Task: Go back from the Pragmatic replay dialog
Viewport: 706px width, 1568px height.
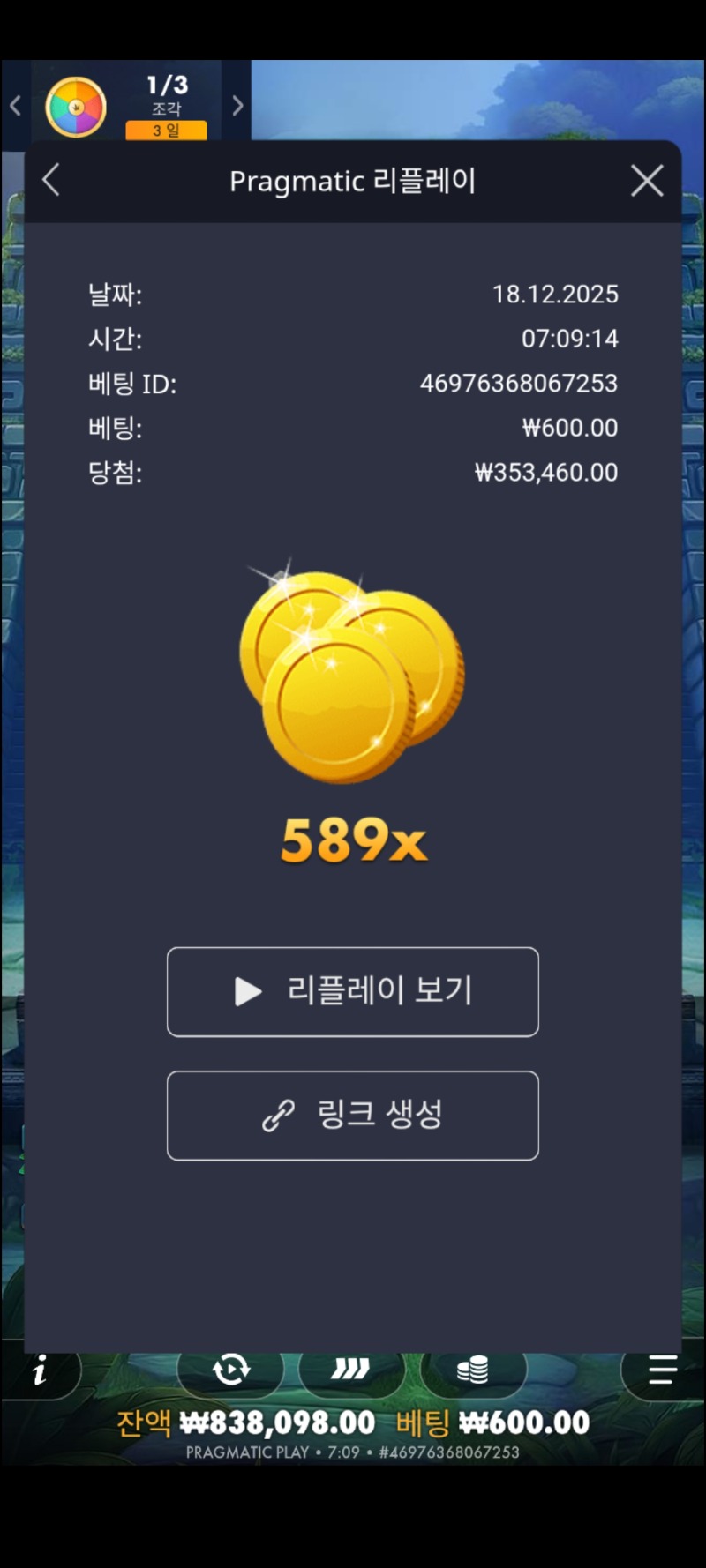Action: pos(51,181)
